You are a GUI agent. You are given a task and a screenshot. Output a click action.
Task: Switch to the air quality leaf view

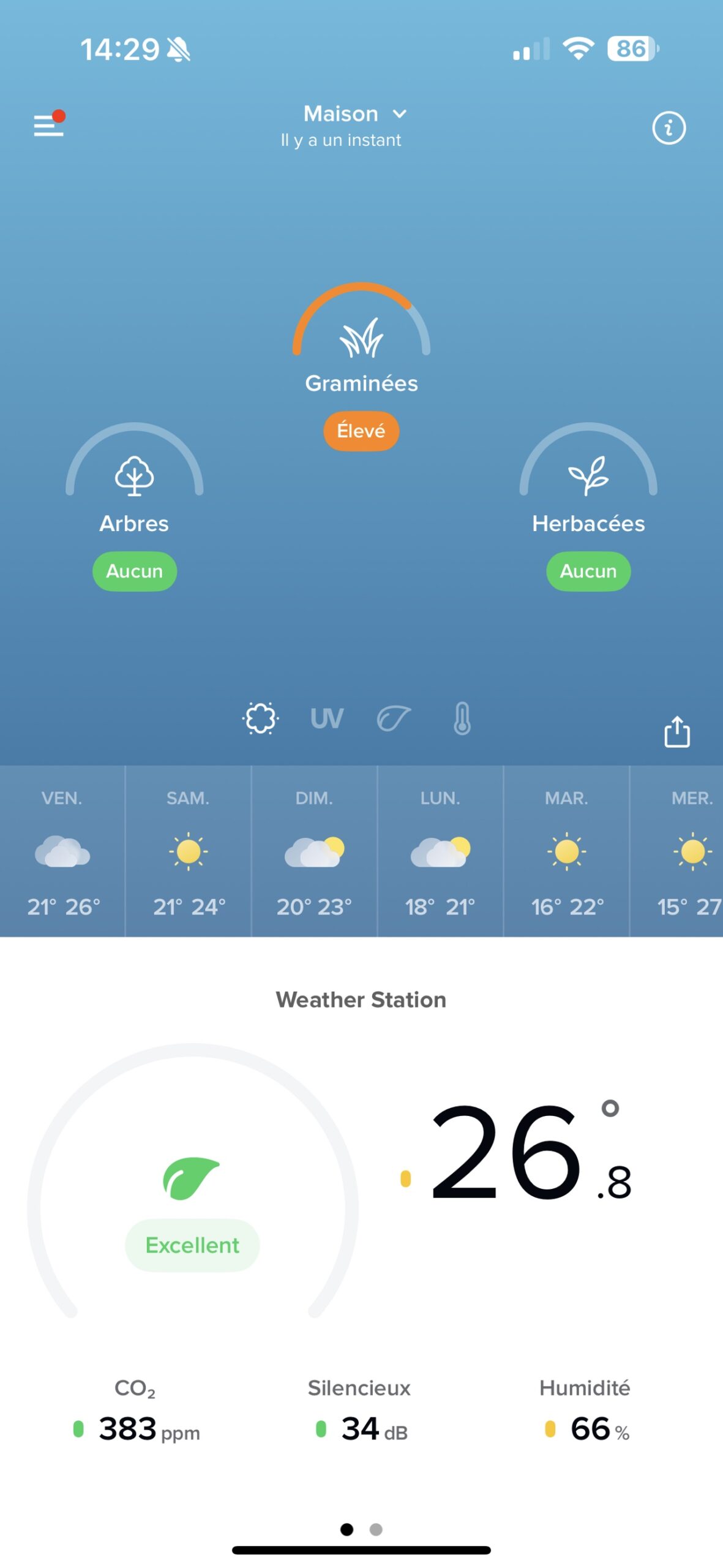[394, 718]
